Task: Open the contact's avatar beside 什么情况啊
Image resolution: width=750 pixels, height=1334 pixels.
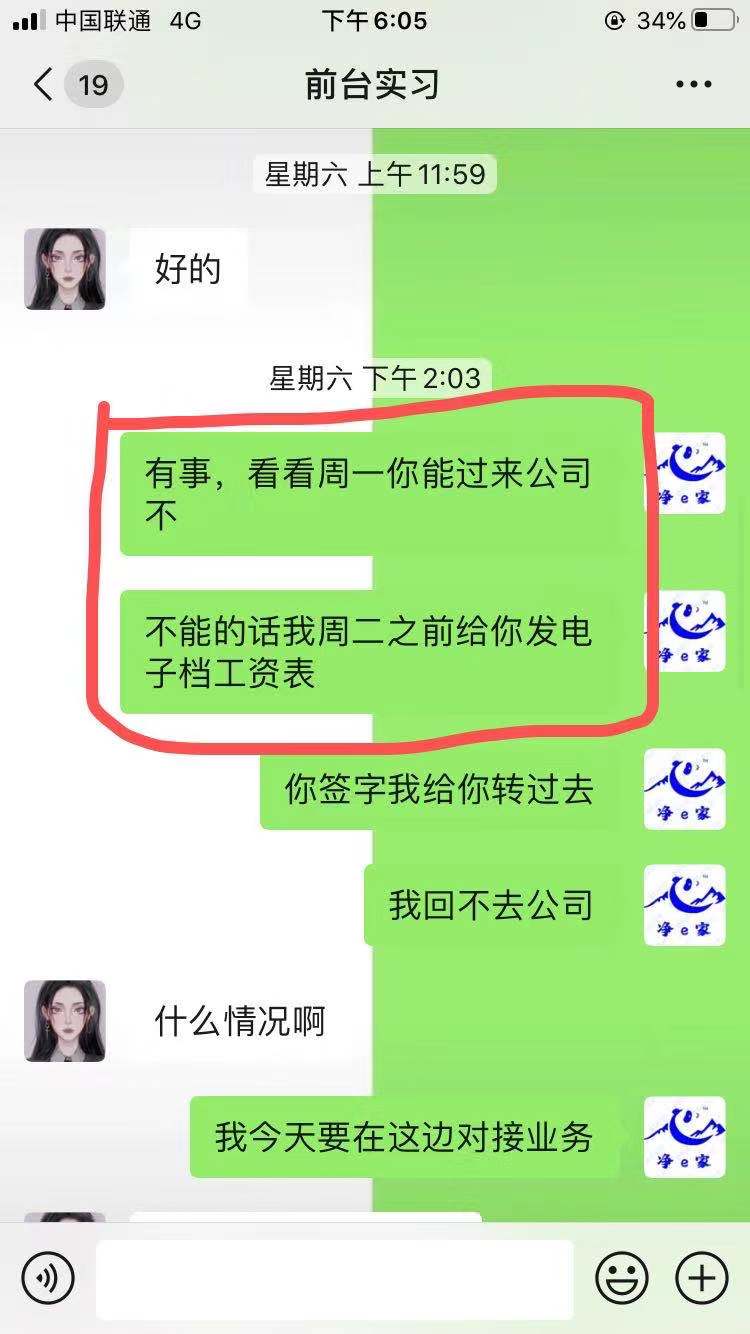Action: click(65, 1021)
